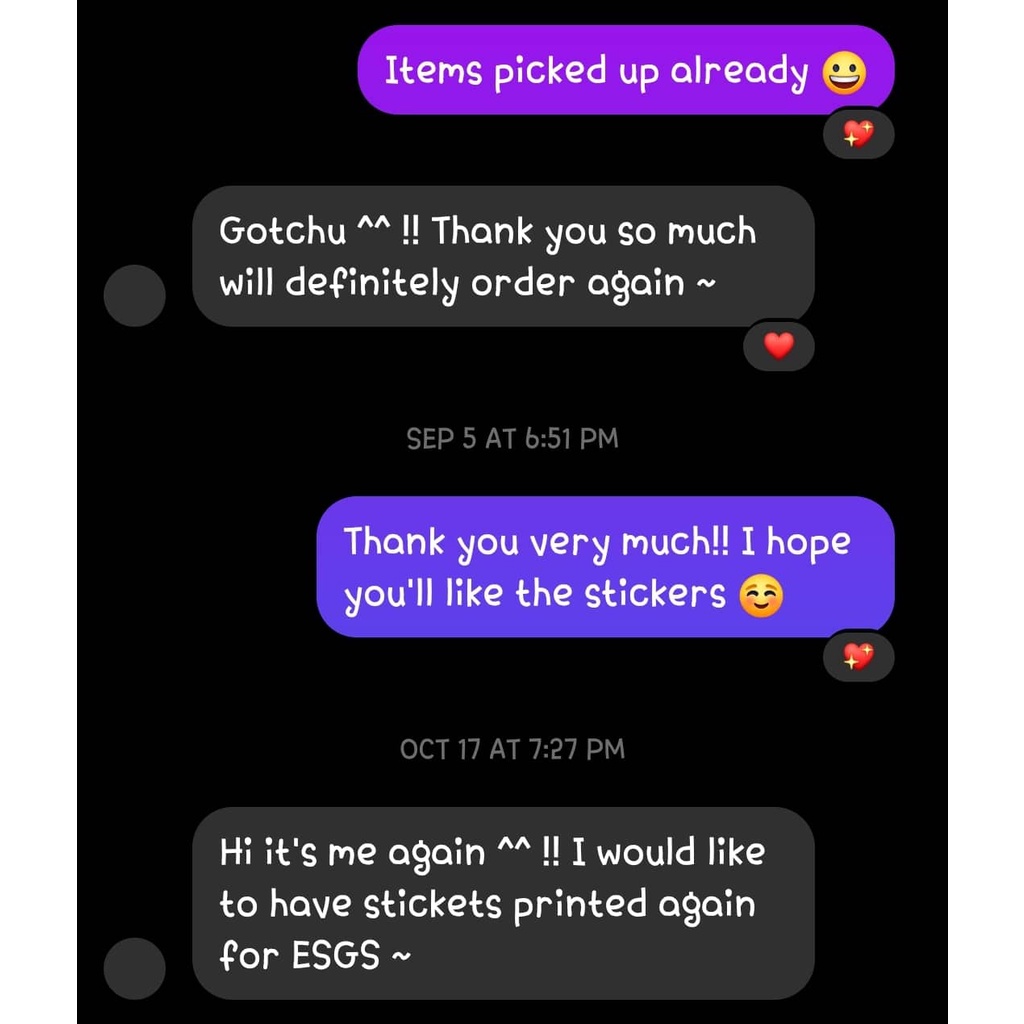Viewport: 1024px width, 1024px height.
Task: Open the sender's avatar beside the Gotchu message
Action: click(x=135, y=295)
